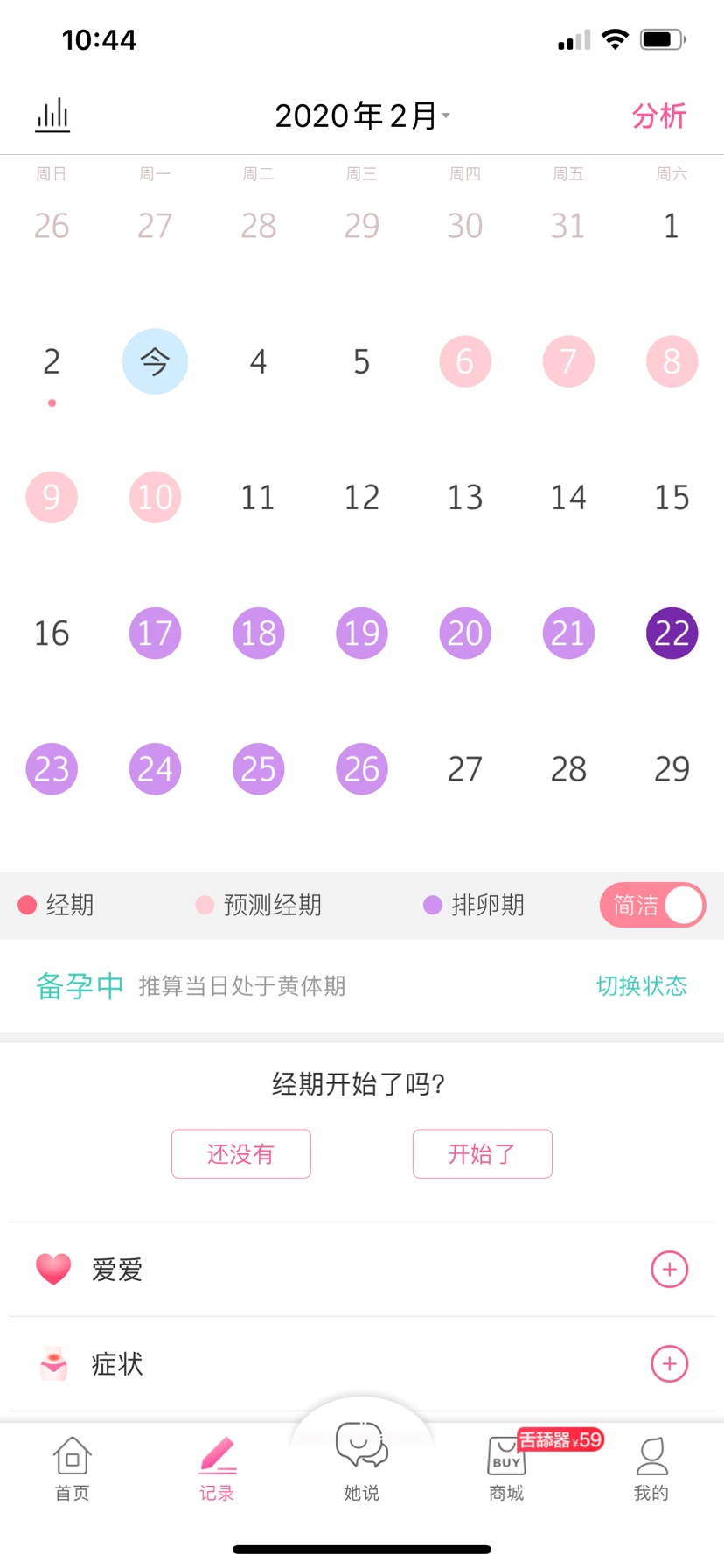Open the 商城 shop tab
Screen dimensions: 724x1568
click(x=506, y=1470)
